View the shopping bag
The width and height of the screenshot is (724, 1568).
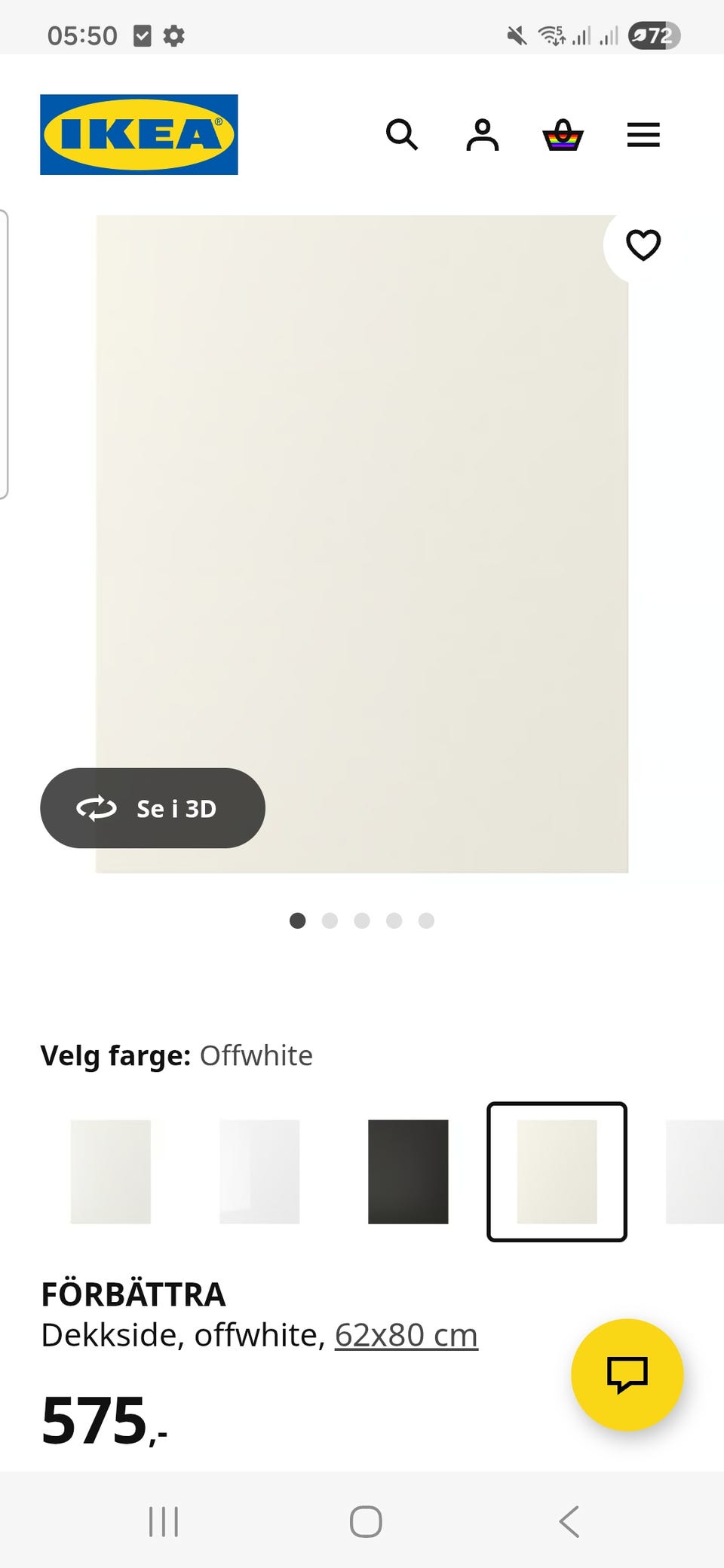point(563,134)
